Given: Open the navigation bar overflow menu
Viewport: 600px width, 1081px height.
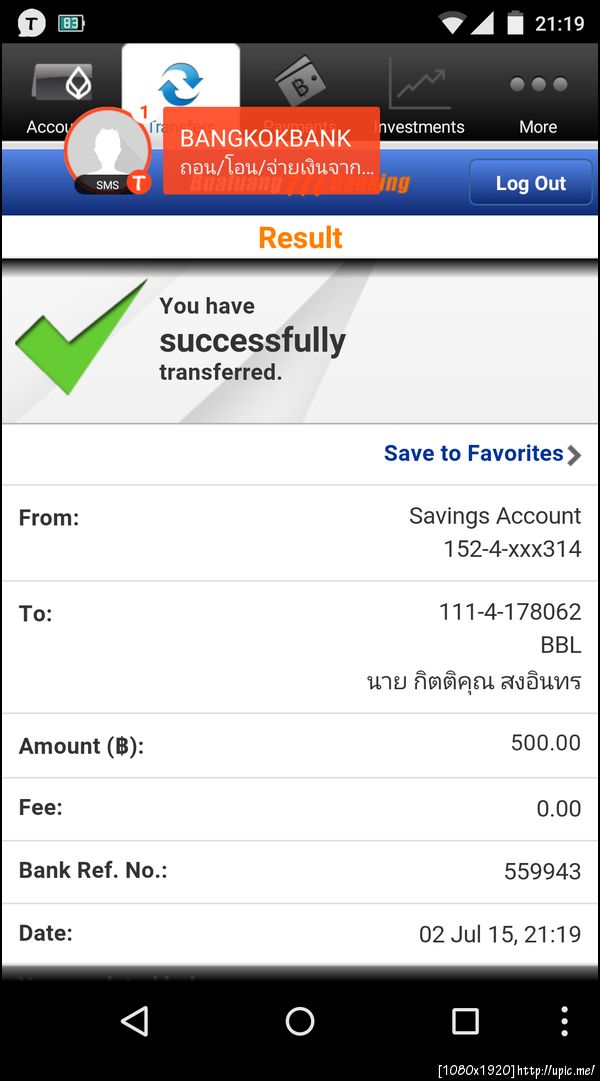Looking at the screenshot, I should pyautogui.click(x=564, y=1021).
